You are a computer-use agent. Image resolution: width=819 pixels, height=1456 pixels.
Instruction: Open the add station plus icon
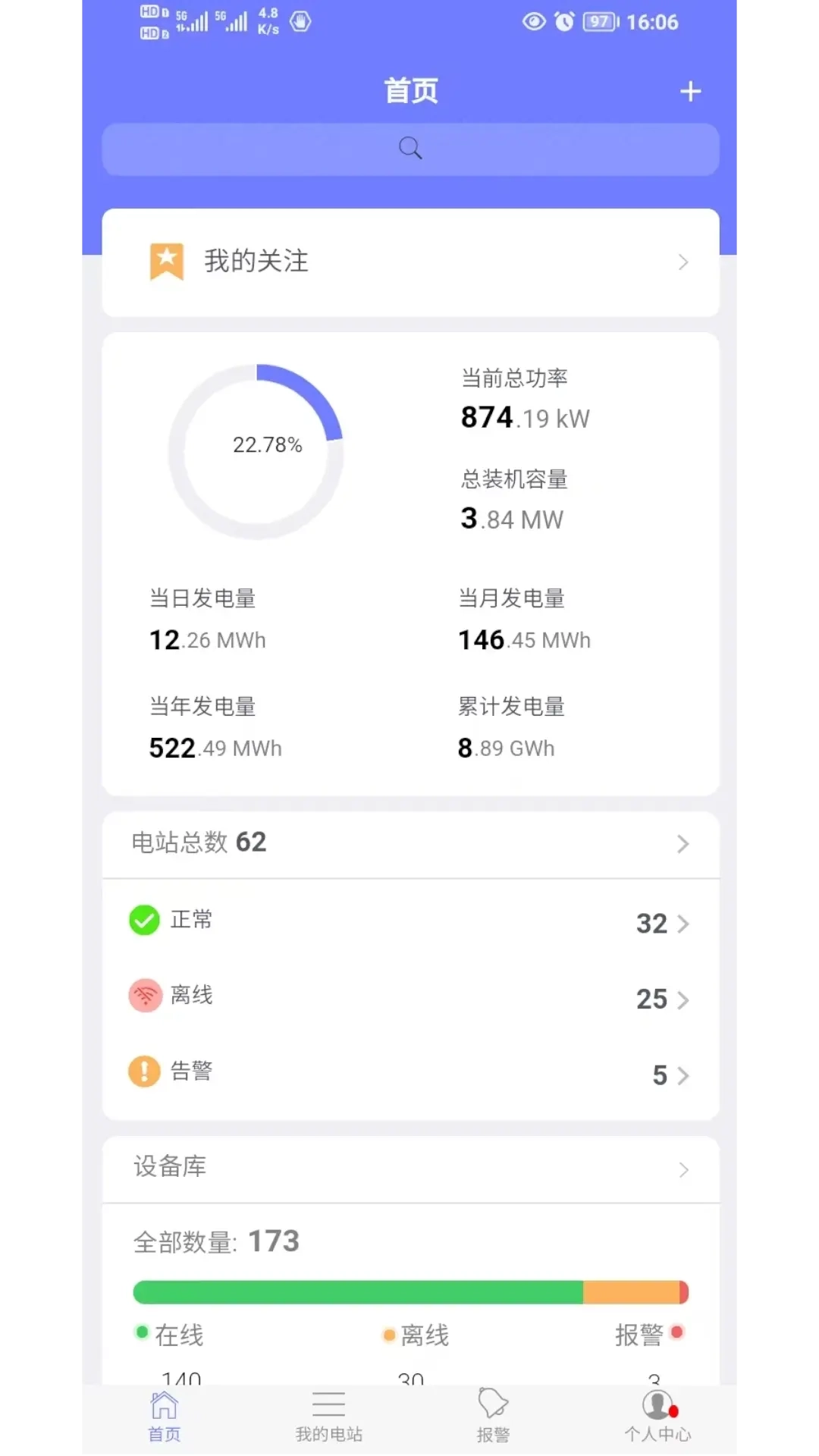point(689,90)
